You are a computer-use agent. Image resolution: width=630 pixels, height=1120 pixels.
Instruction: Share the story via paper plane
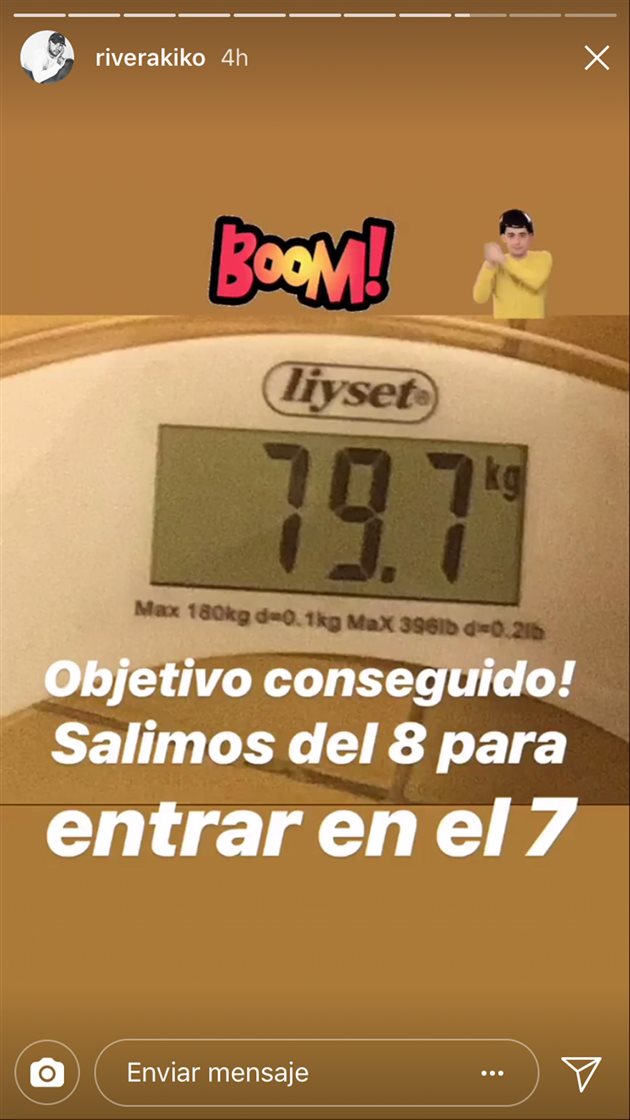tap(581, 1073)
